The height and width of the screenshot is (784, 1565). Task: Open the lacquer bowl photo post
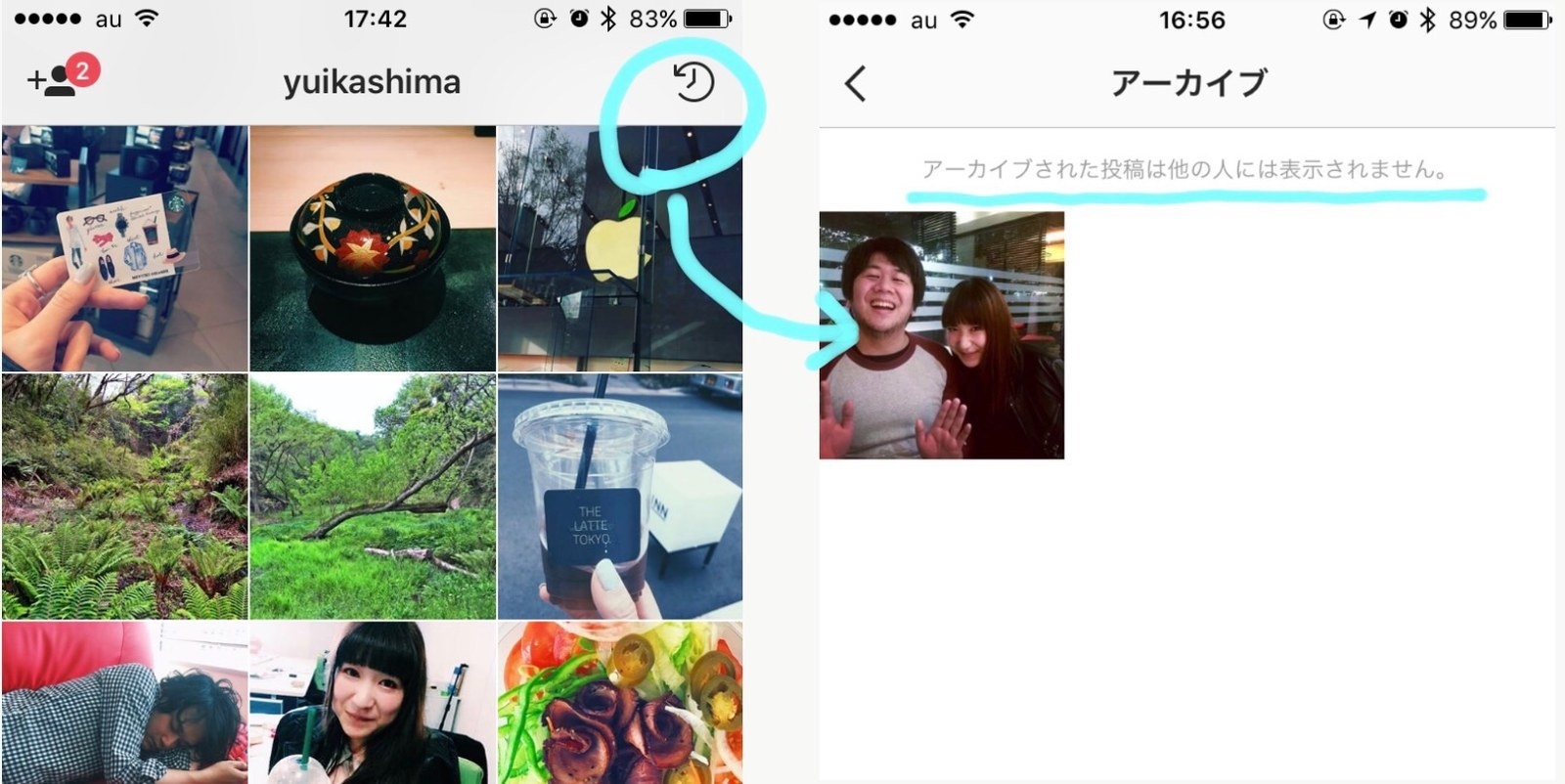coord(373,248)
